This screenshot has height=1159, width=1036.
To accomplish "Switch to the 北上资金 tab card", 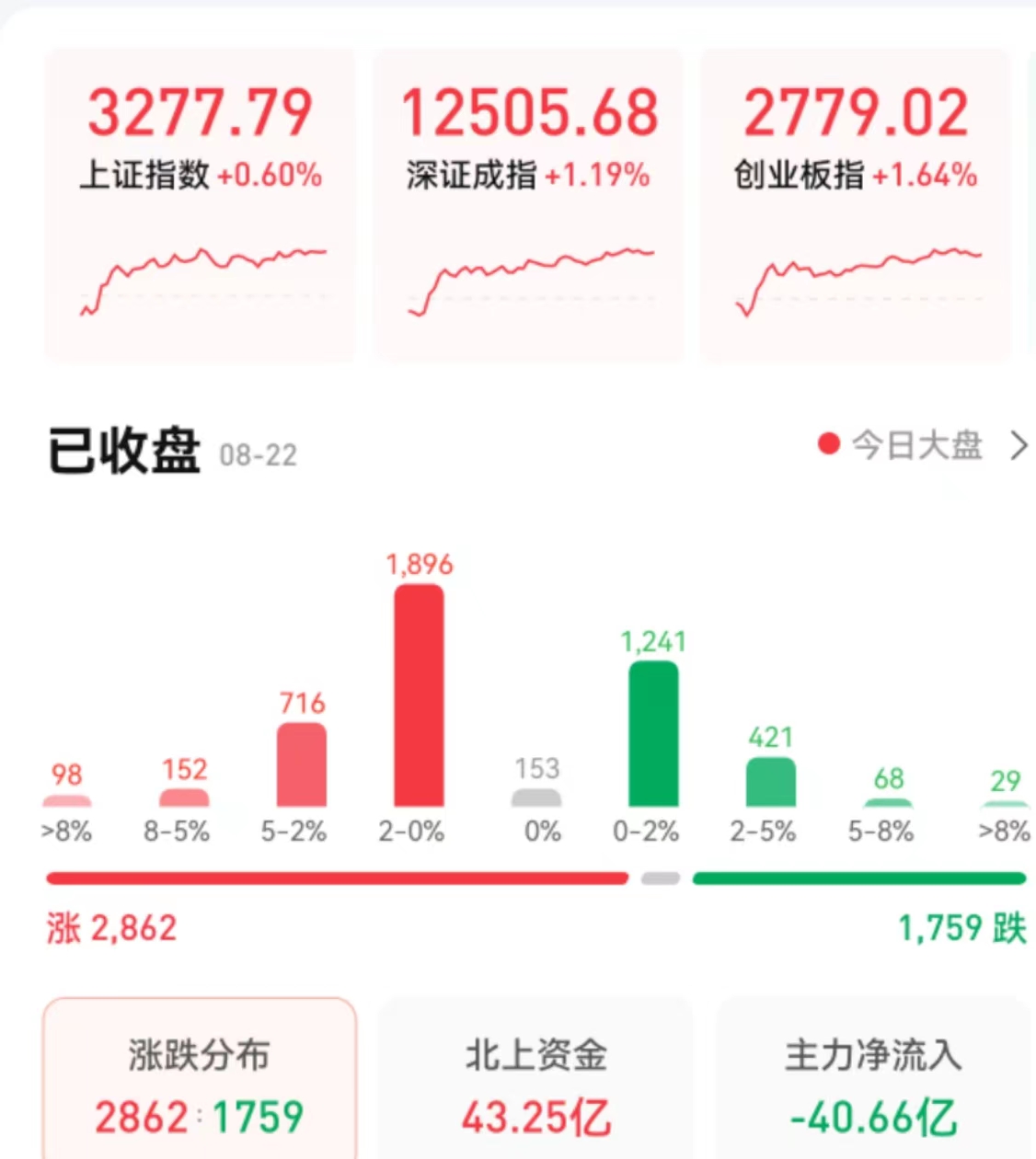I will (535, 1084).
